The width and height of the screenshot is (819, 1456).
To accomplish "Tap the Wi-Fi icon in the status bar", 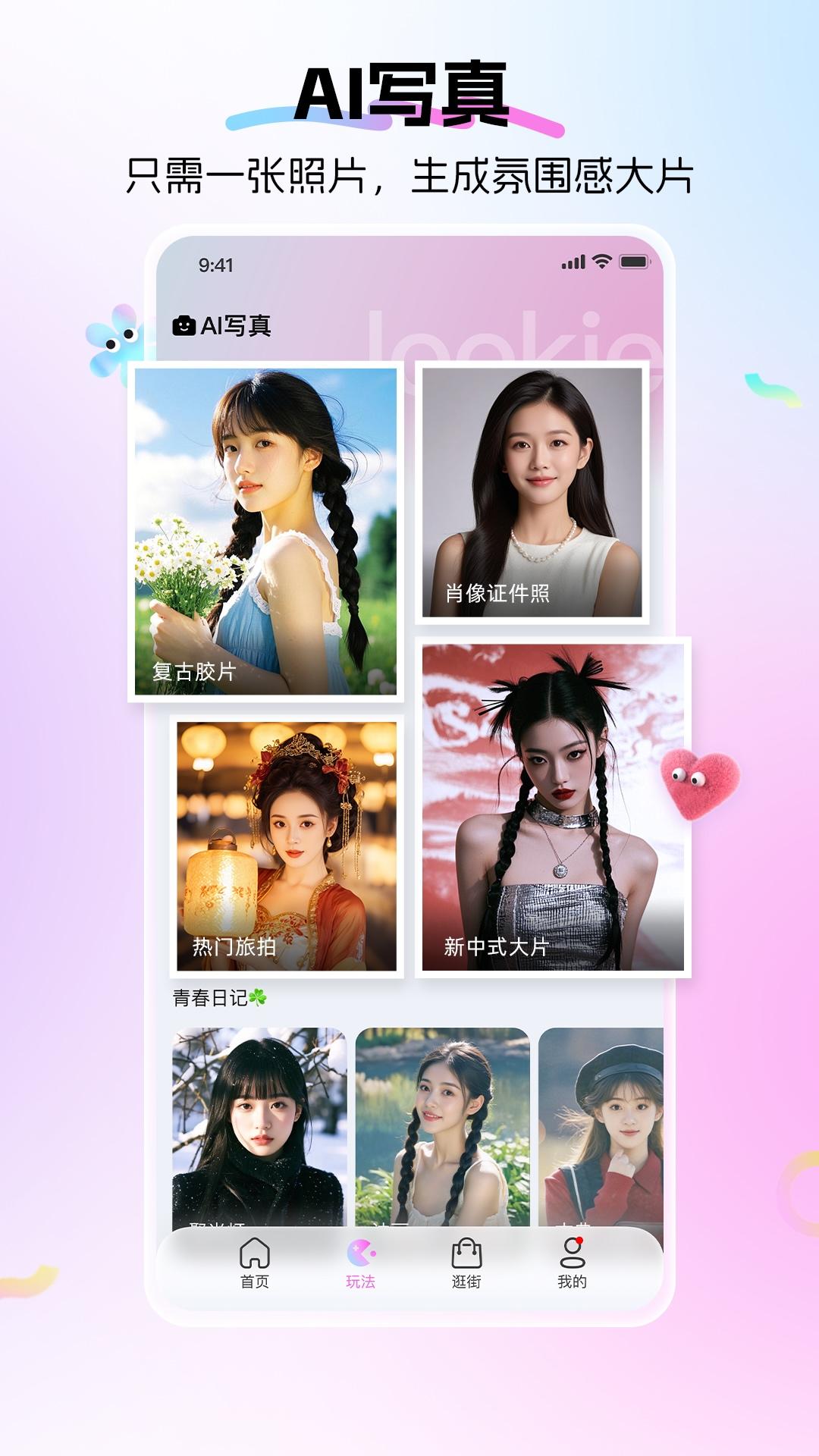I will pos(601,261).
